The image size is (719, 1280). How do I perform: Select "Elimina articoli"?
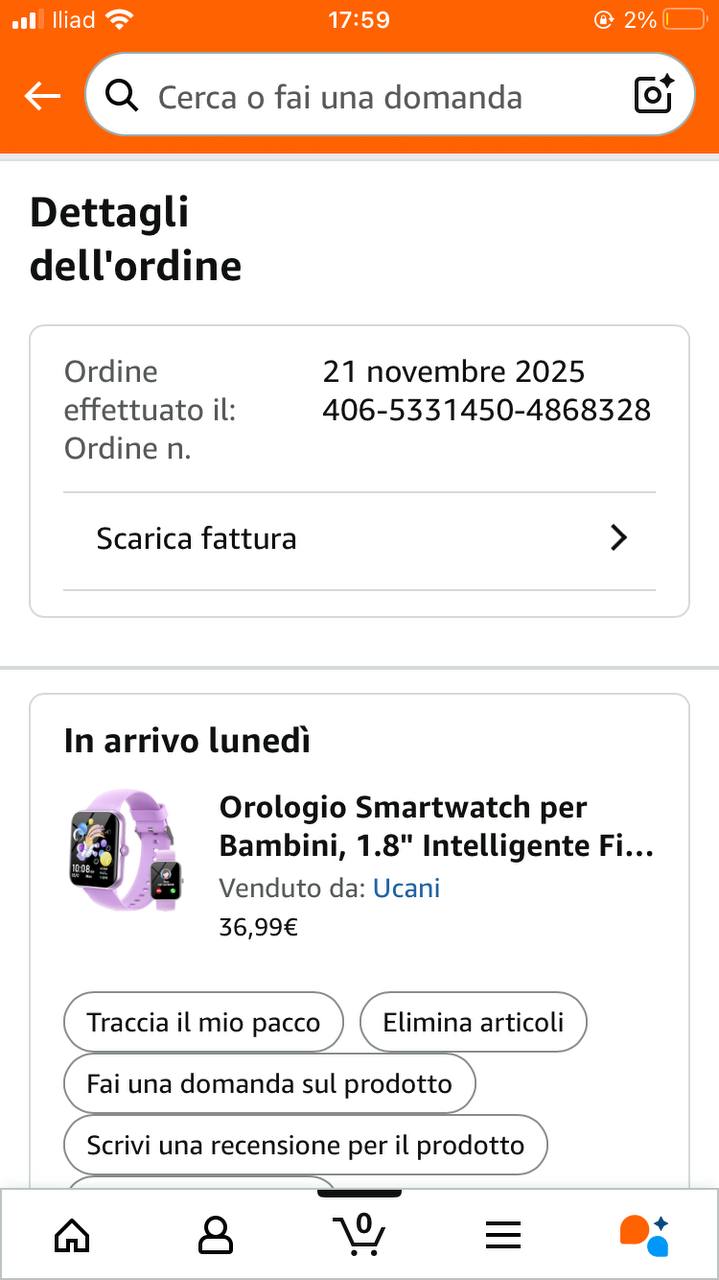[x=473, y=1022]
